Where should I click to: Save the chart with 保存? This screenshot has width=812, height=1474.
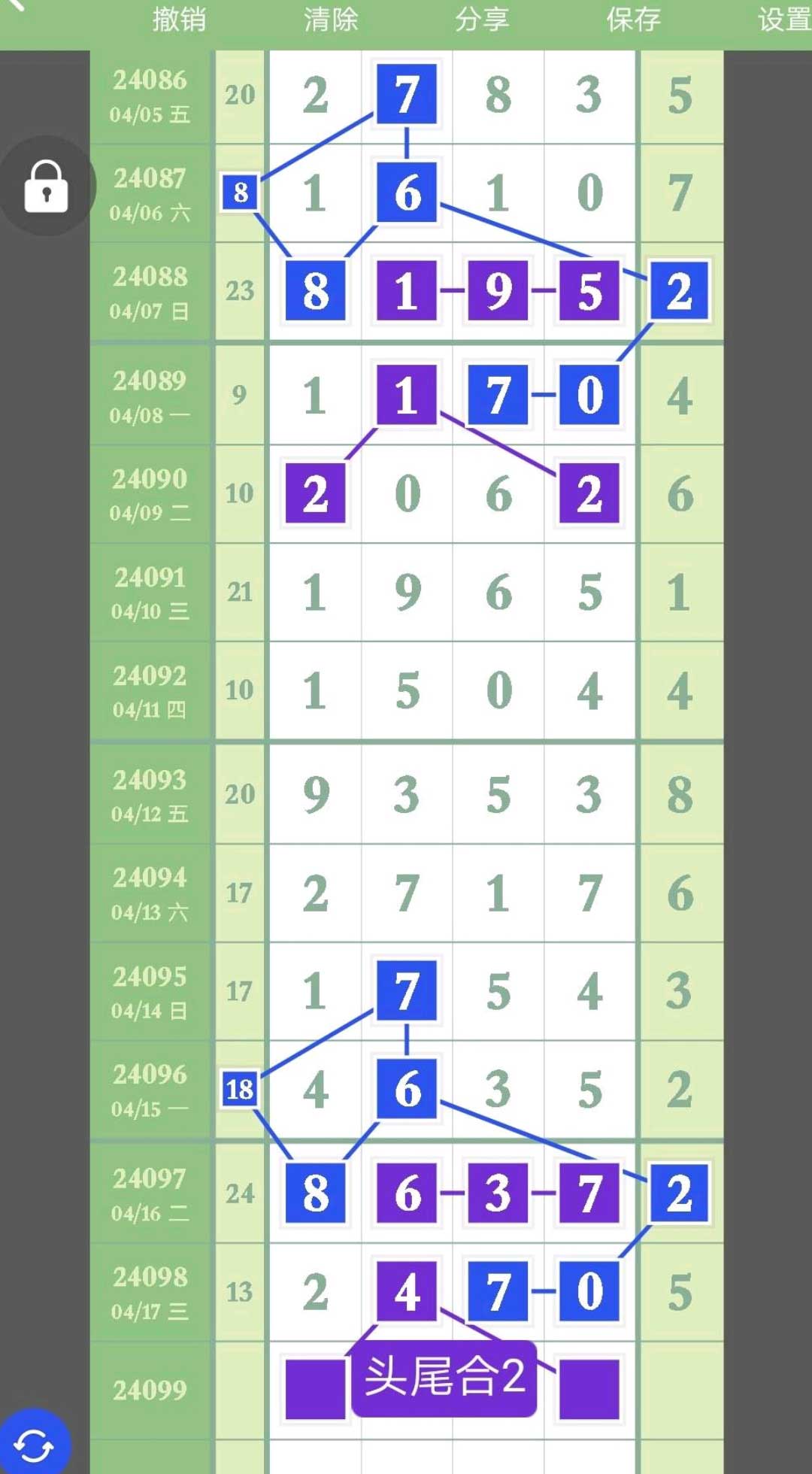pos(633,20)
